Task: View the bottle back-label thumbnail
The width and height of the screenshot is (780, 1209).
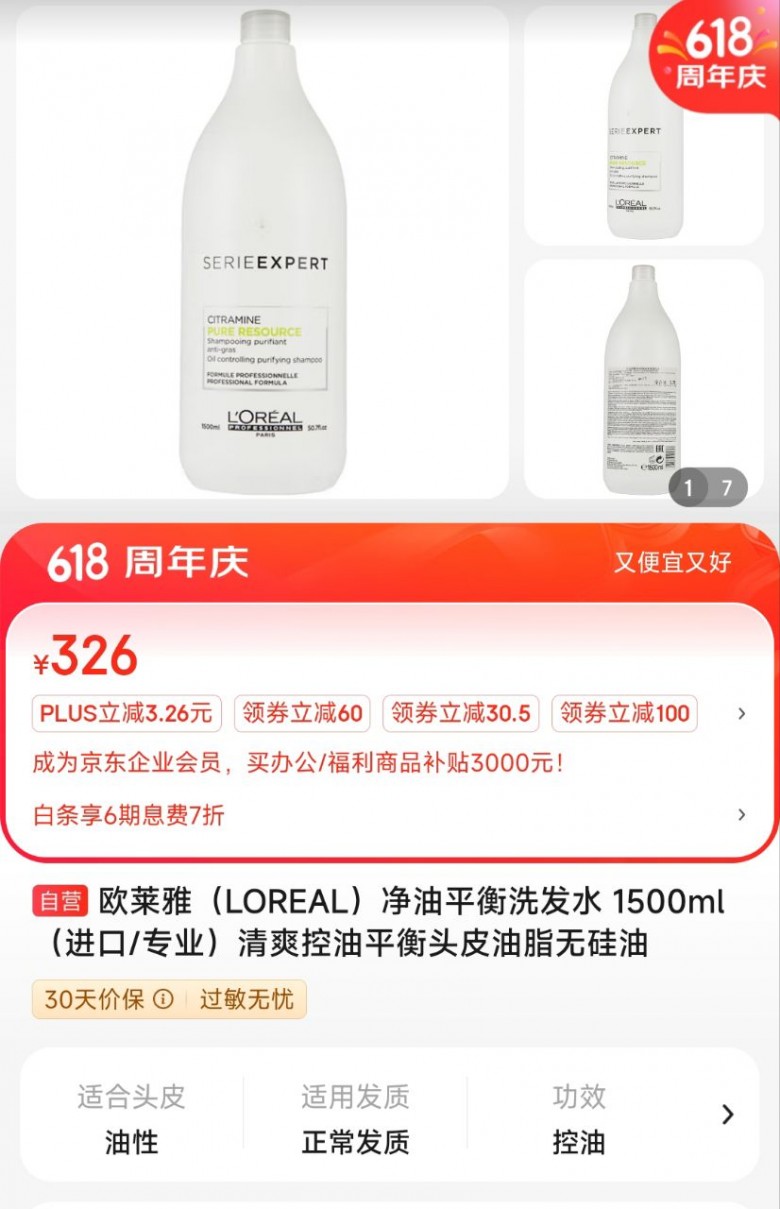Action: (x=644, y=379)
